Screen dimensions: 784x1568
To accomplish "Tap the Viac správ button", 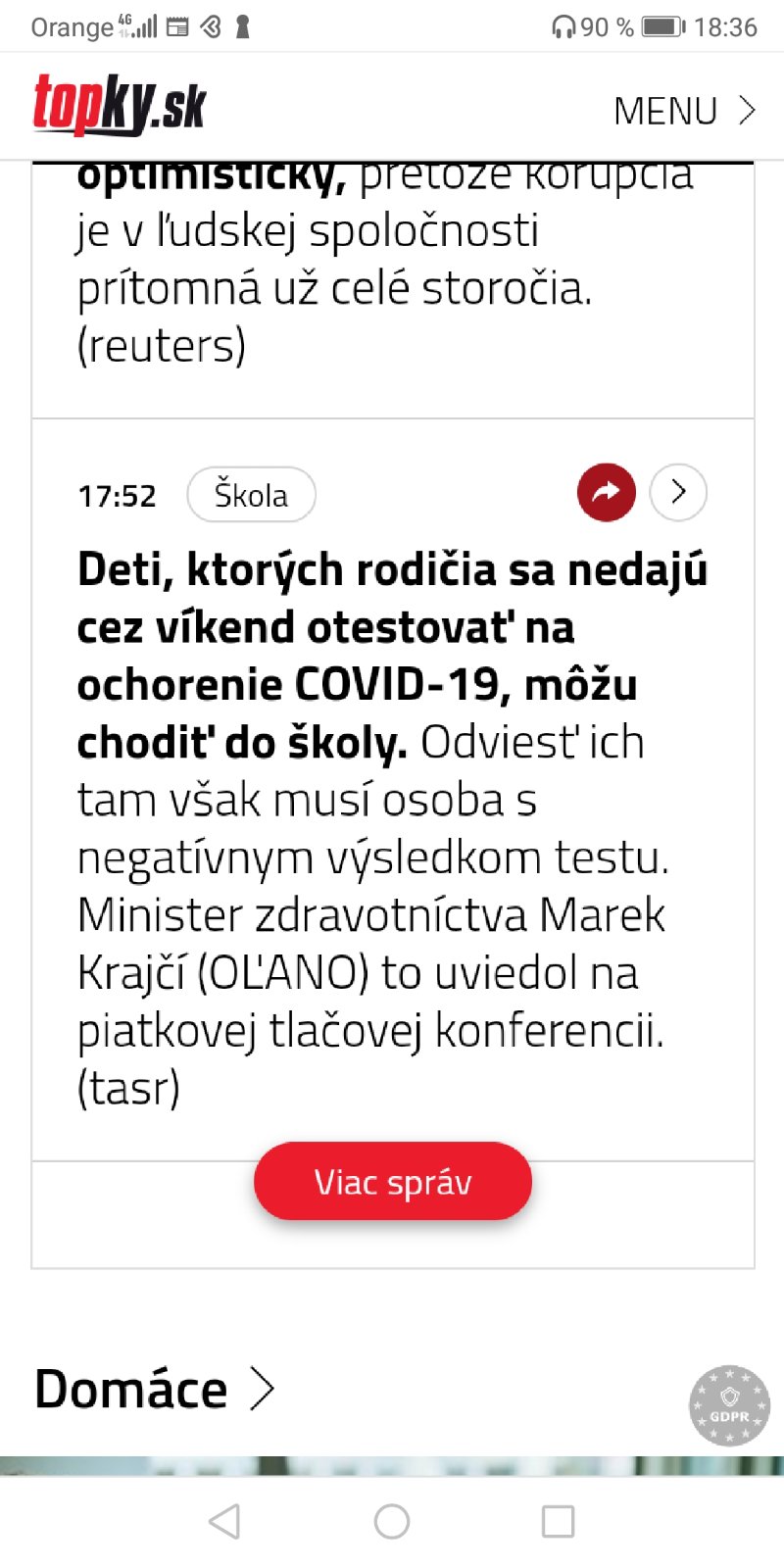I will [x=393, y=1182].
